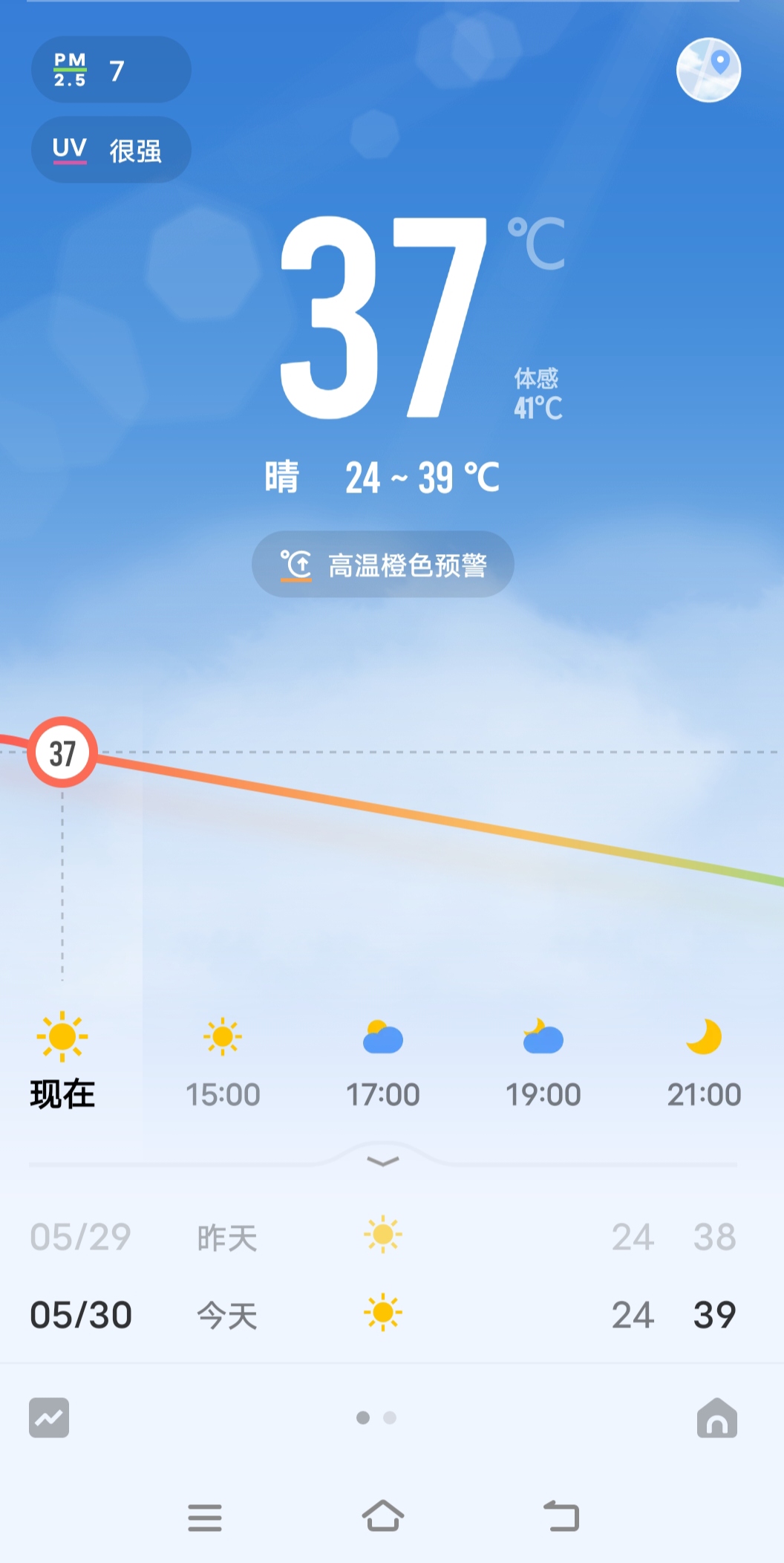Viewport: 784px width, 1563px height.
Task: Open the recent apps menu button
Action: tap(205, 1517)
